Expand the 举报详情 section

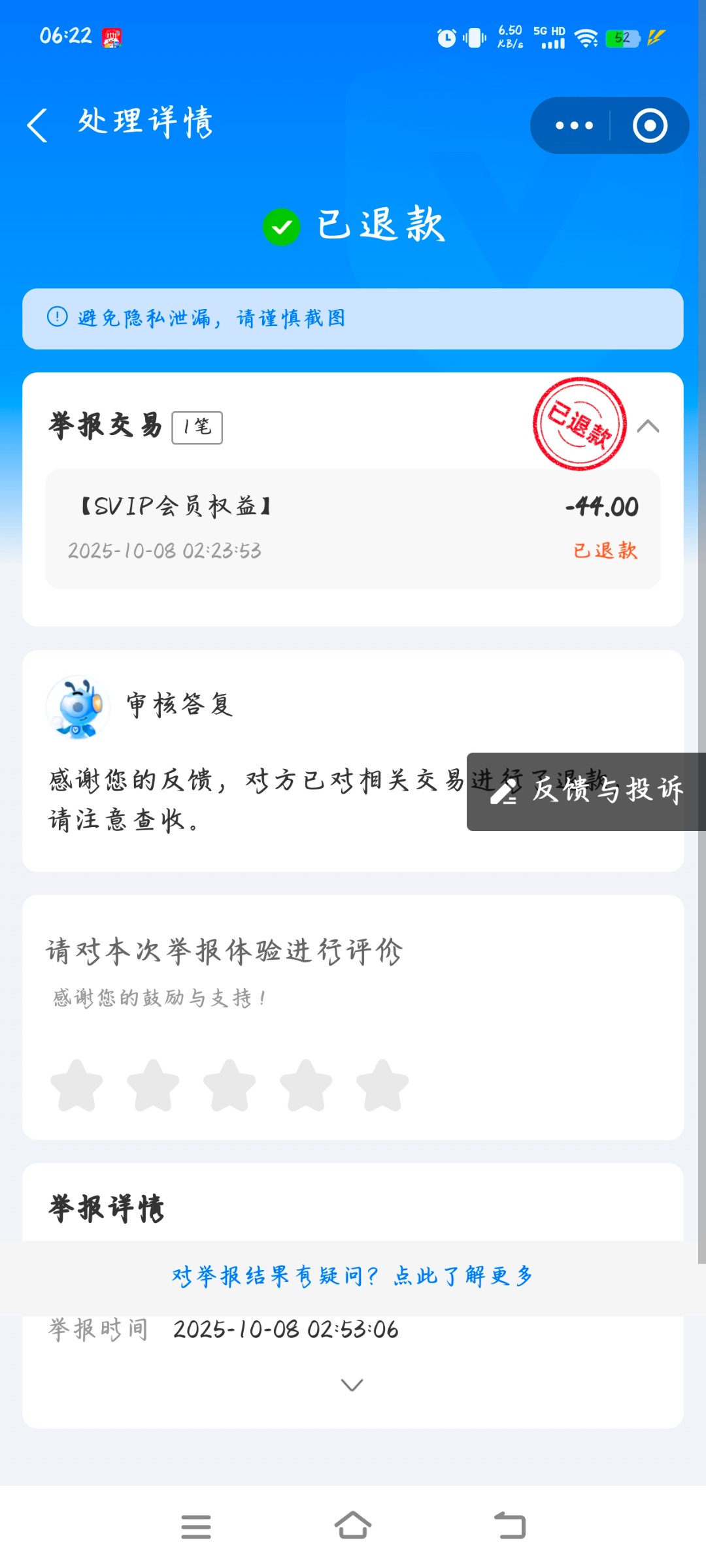(352, 1385)
